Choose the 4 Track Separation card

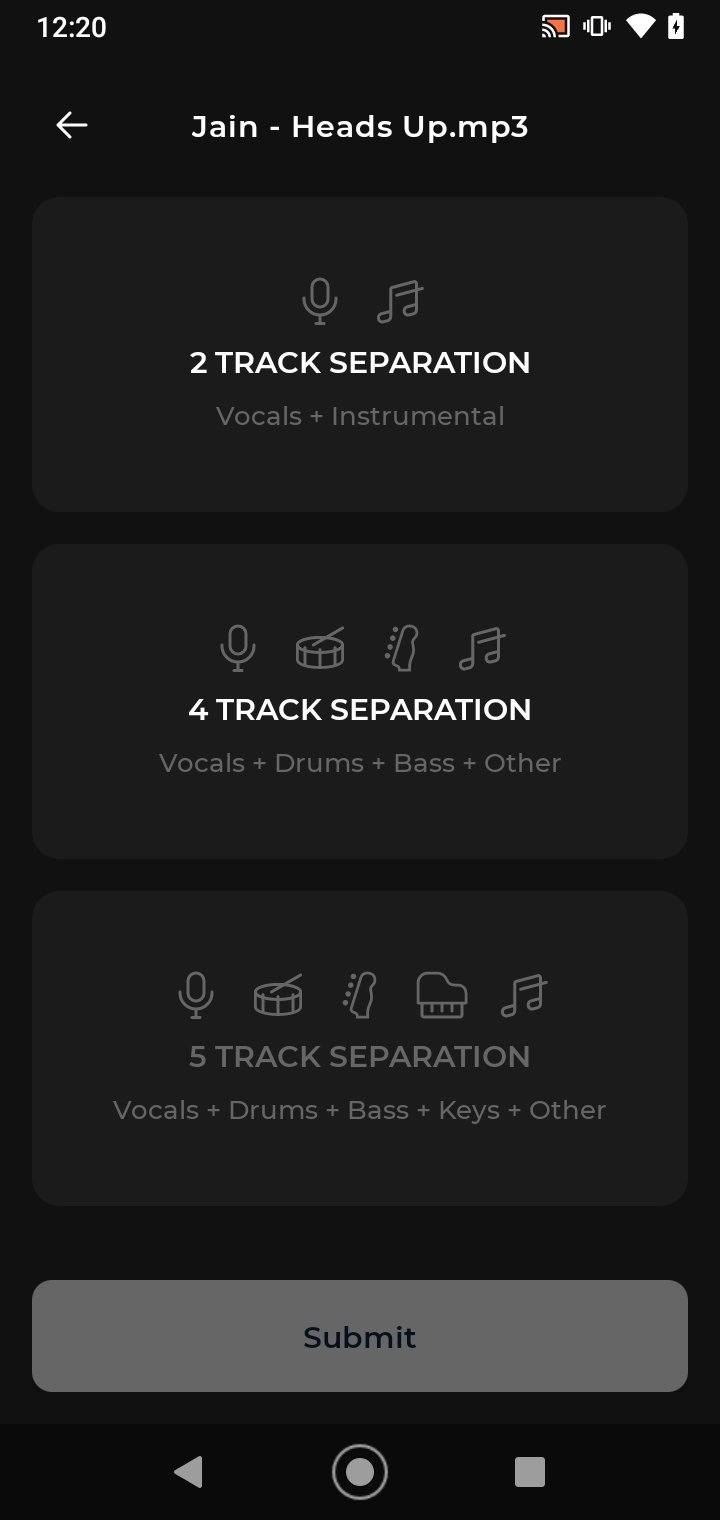[x=360, y=701]
